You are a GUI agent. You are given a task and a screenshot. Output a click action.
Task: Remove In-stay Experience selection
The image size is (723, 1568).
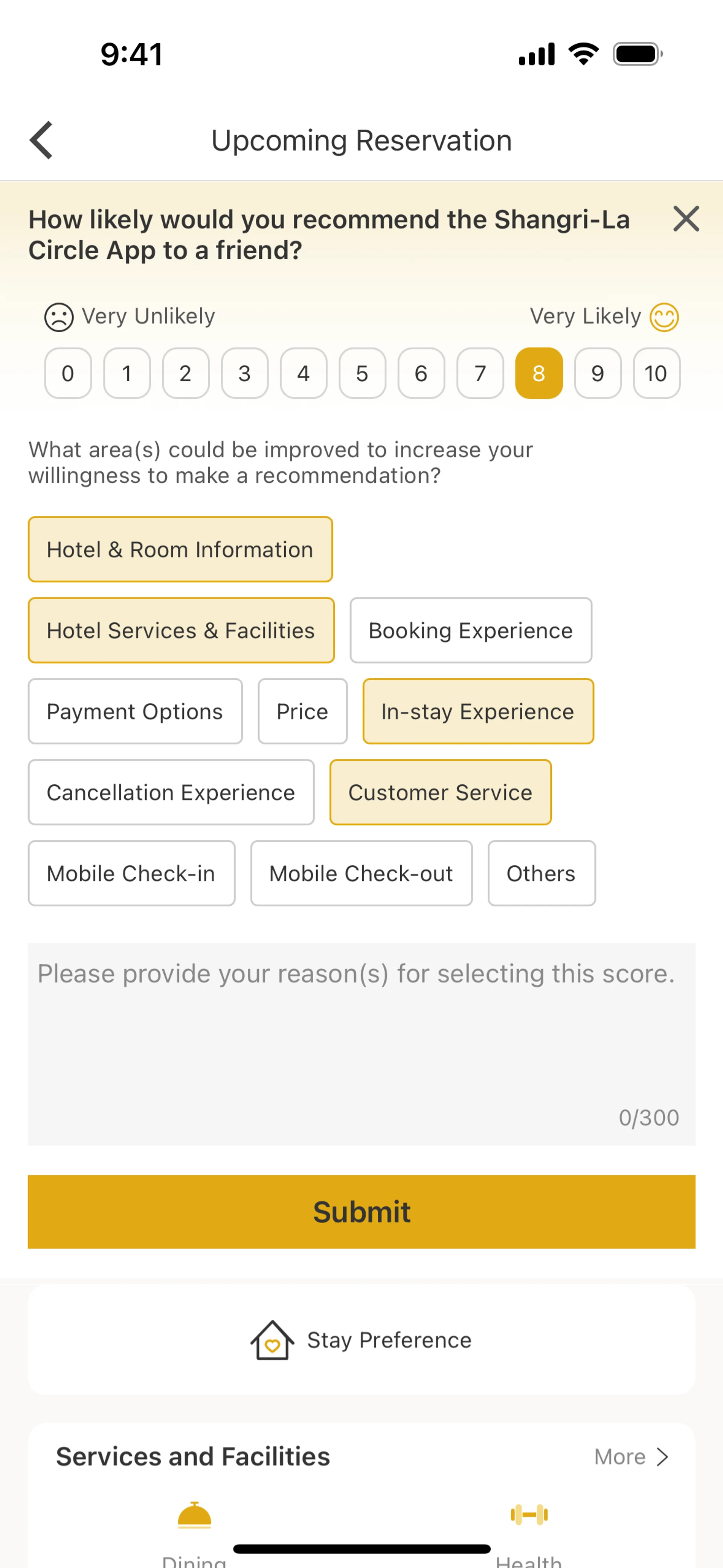478,711
